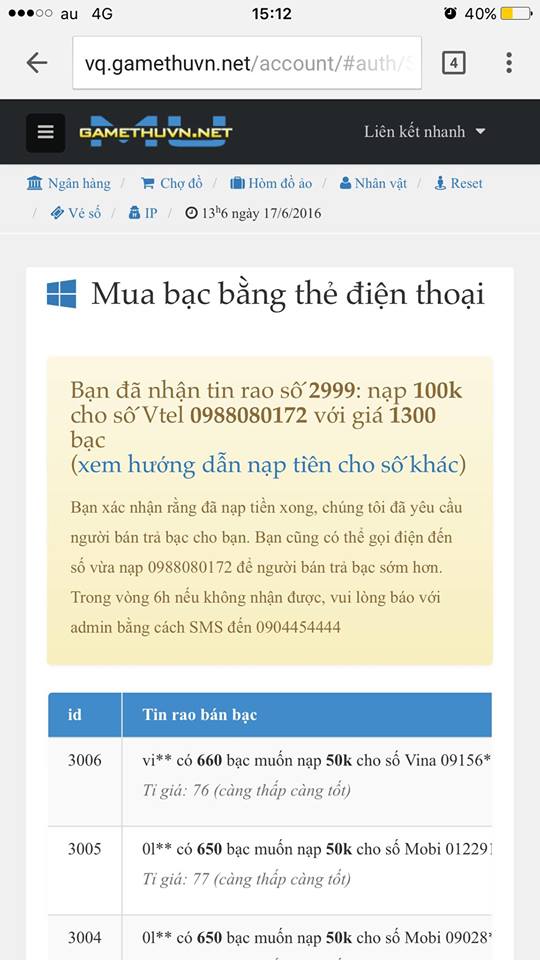Open the Nhân vật page
The width and height of the screenshot is (540, 960).
pos(373,183)
